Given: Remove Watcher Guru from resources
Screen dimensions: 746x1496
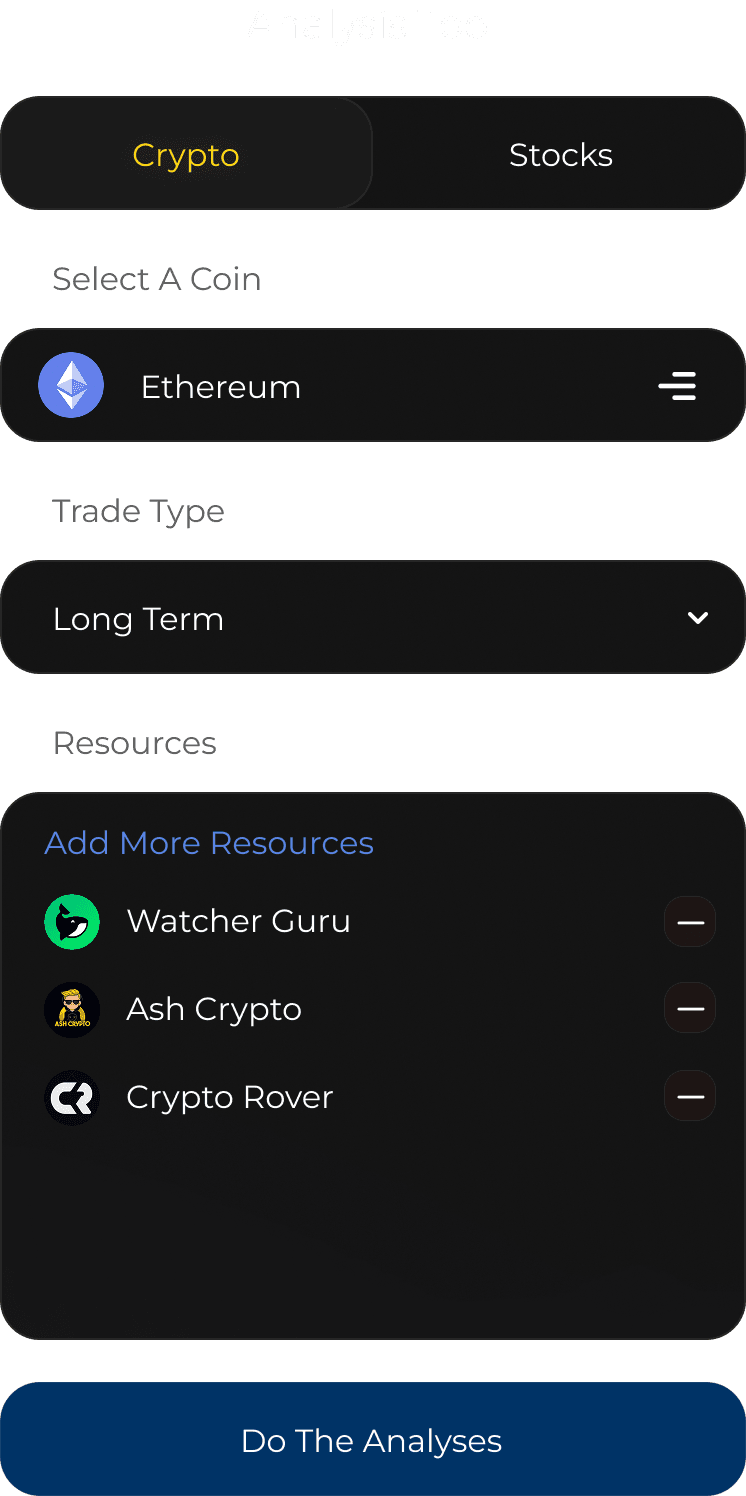Looking at the screenshot, I should pyautogui.click(x=690, y=921).
